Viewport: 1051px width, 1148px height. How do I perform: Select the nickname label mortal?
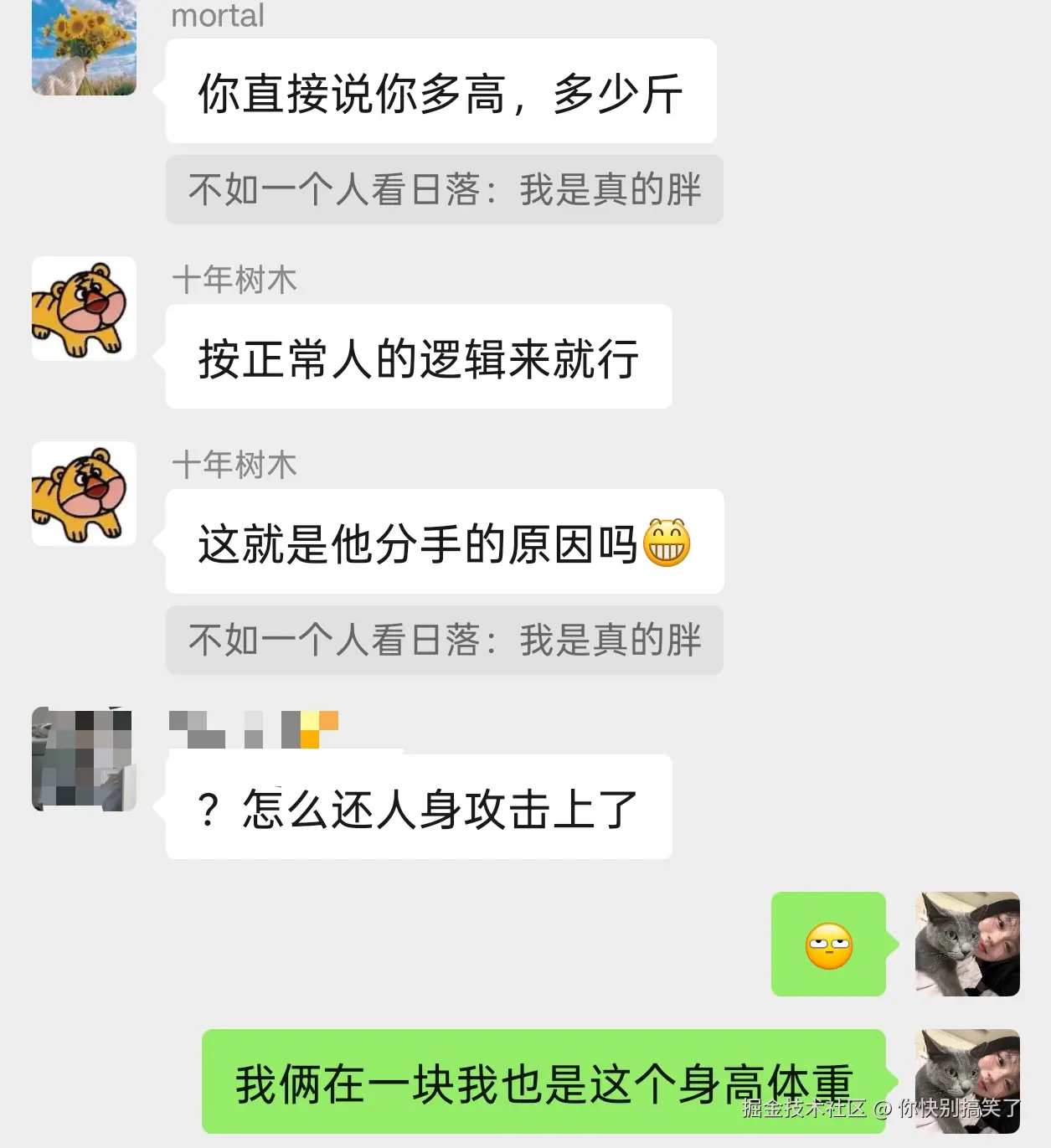[x=218, y=15]
